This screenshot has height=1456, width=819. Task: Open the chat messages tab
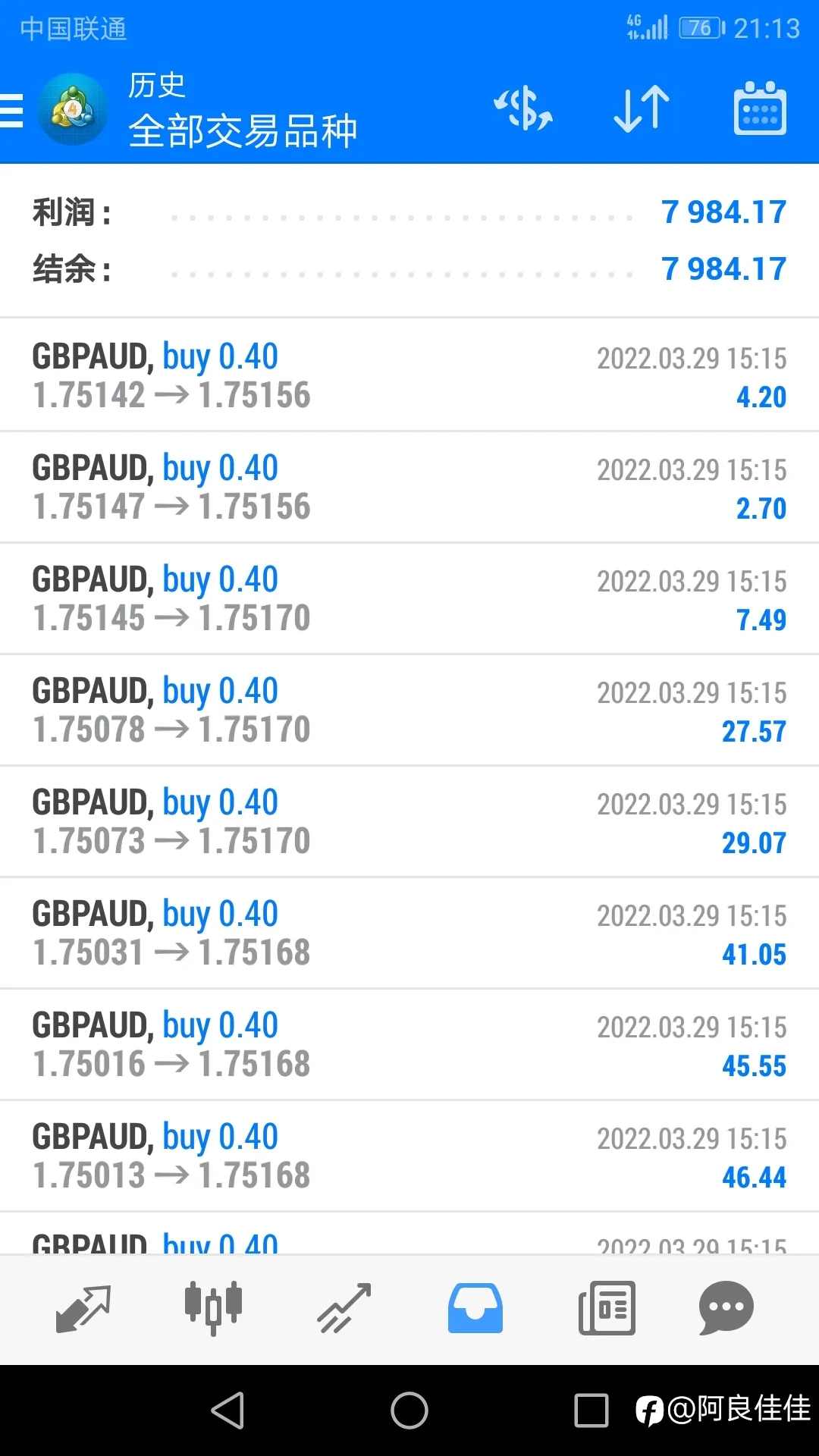pos(726,1308)
